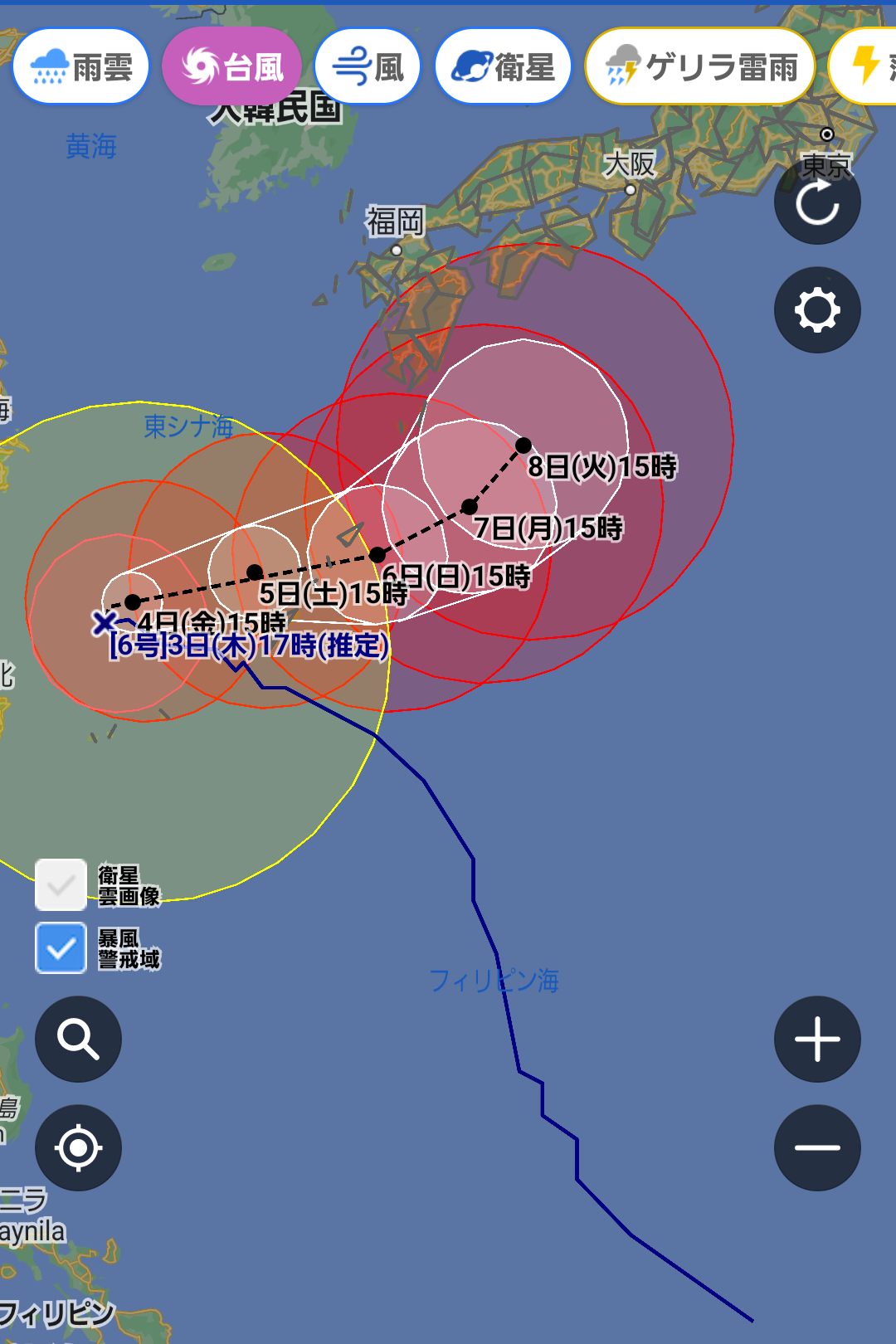This screenshot has width=896, height=1344.
Task: Uncheck the 暴風警戒域 checkbox
Action: [61, 947]
